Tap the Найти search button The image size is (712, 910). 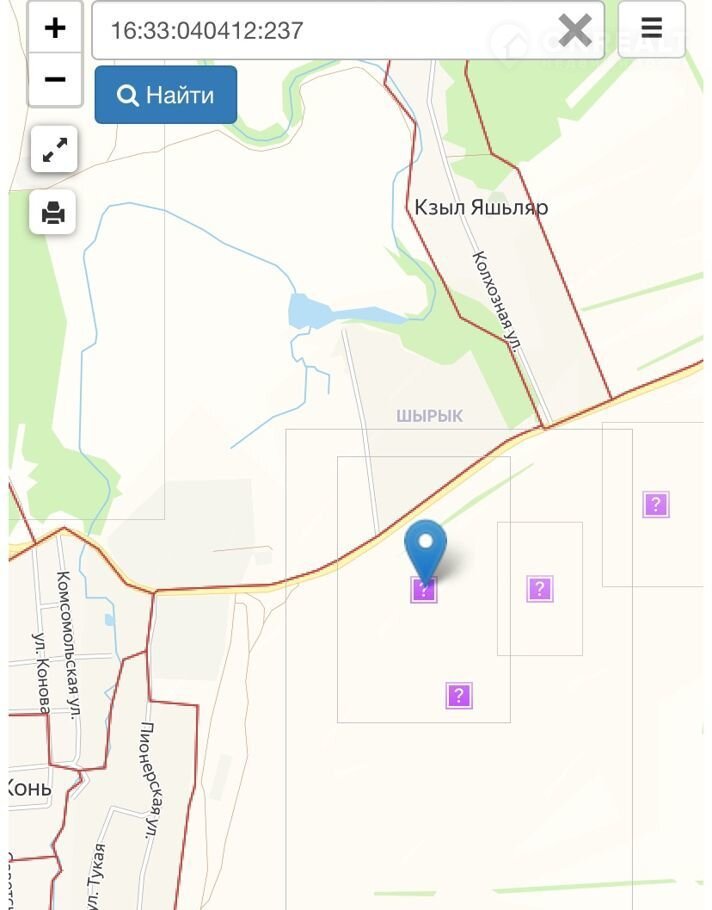click(166, 95)
